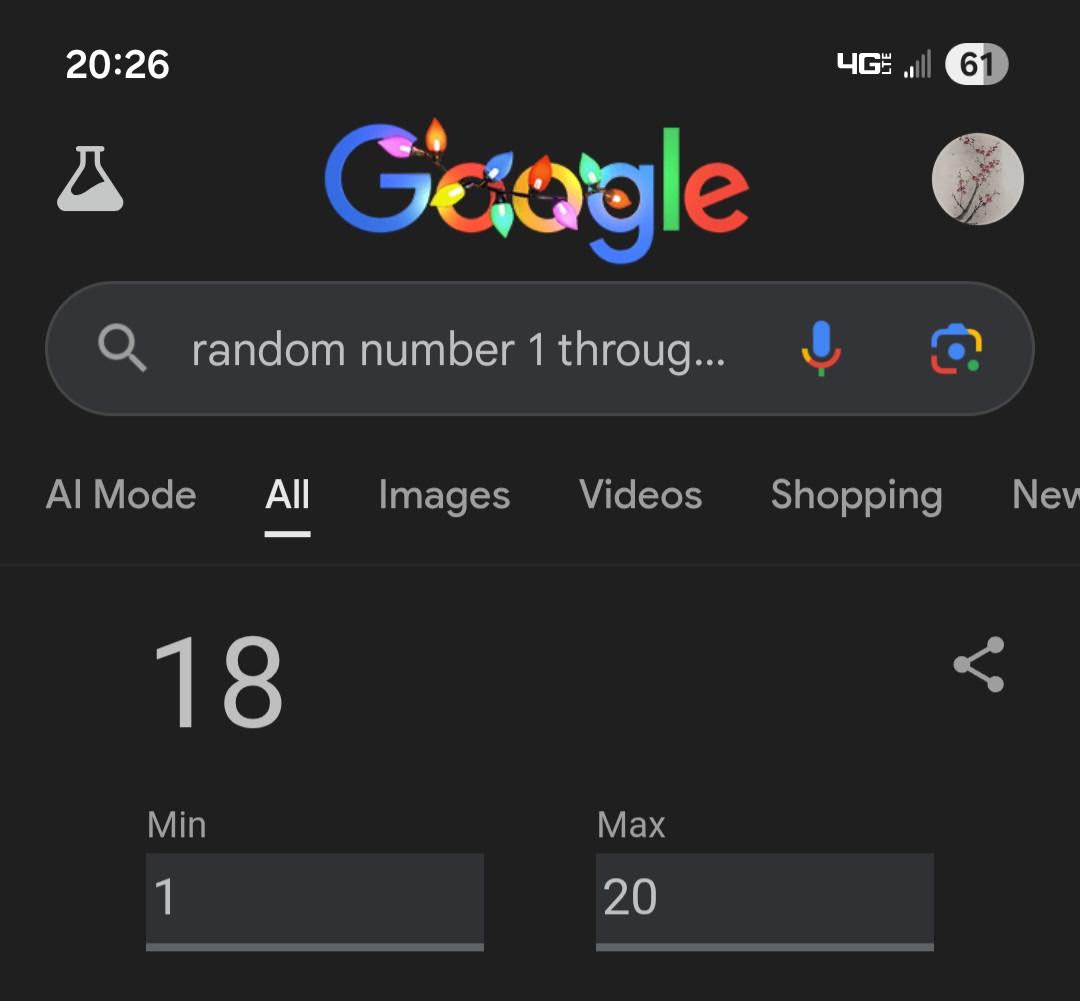
Task: Switch to the AI Mode tab
Action: [x=121, y=495]
